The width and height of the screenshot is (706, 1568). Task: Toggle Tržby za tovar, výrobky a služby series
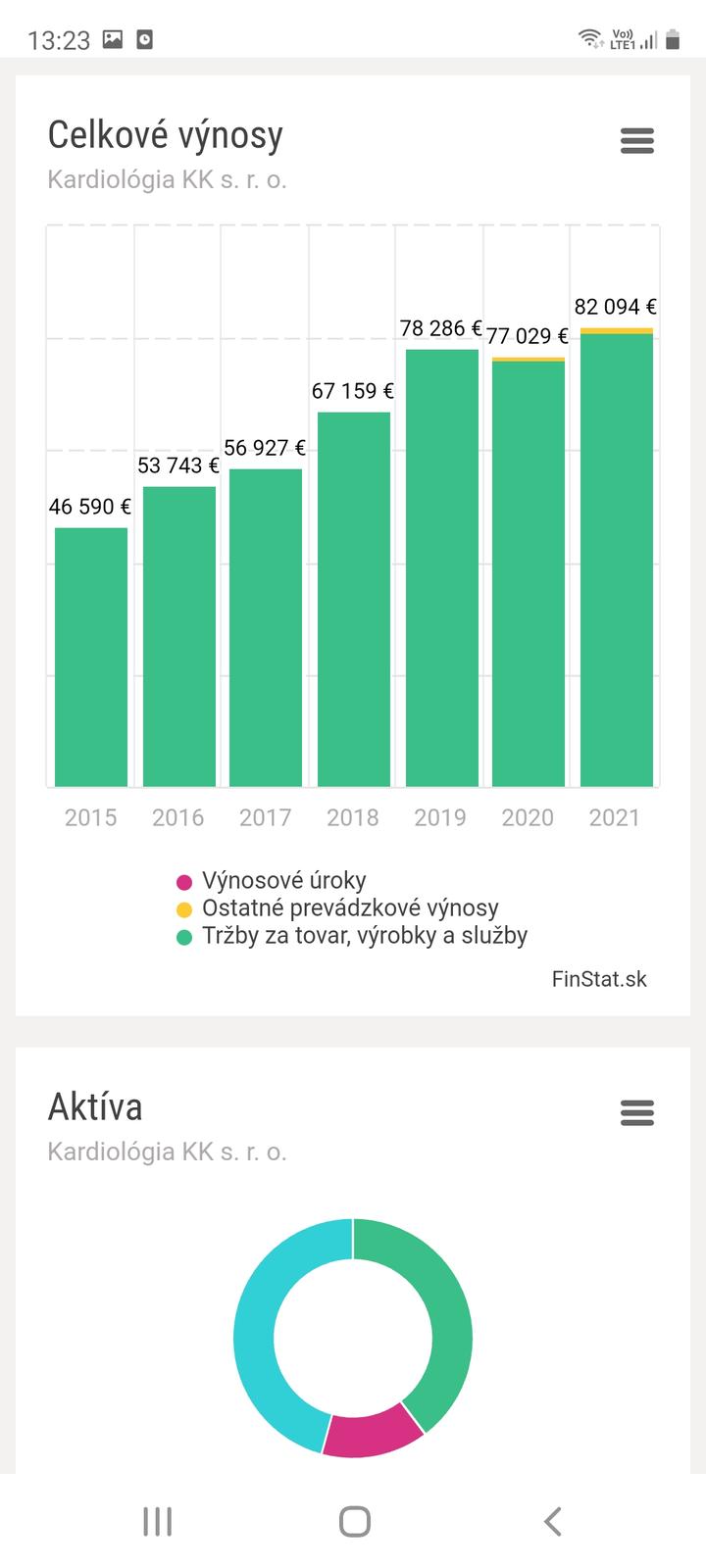pyautogui.click(x=364, y=935)
